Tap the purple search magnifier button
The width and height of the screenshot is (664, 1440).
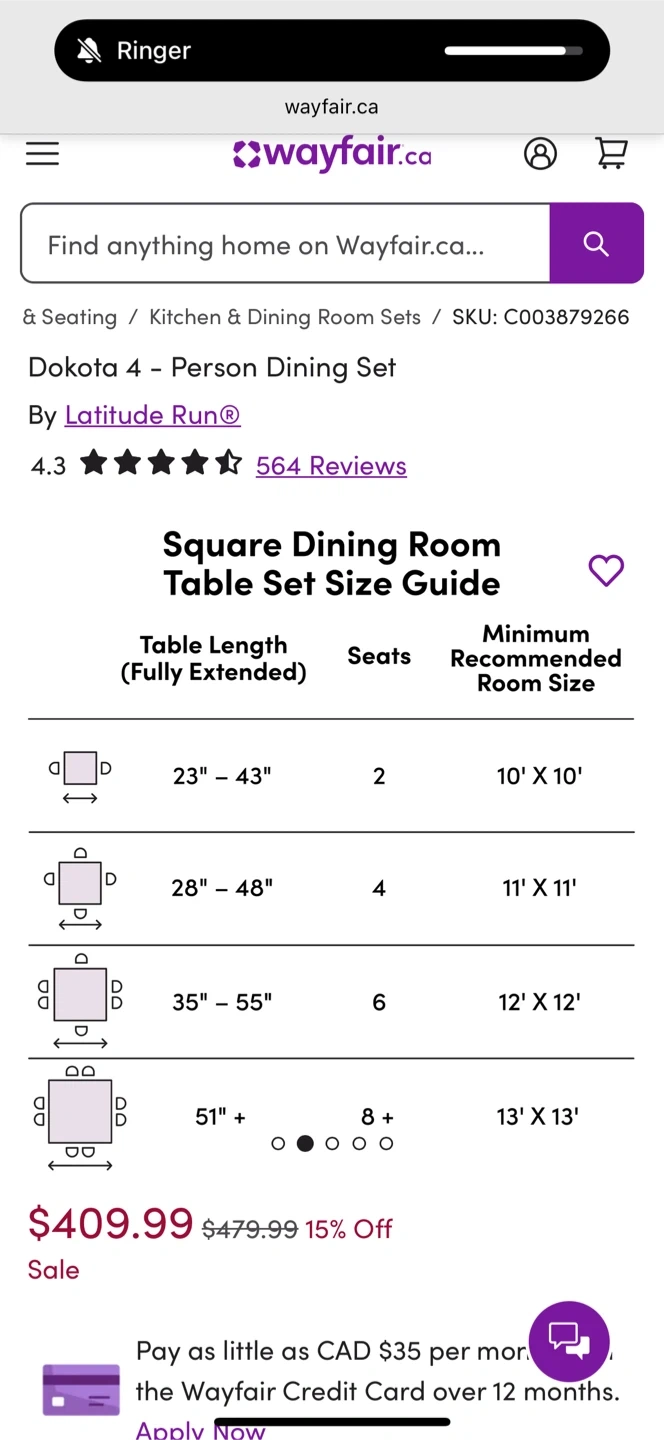pyautogui.click(x=597, y=243)
